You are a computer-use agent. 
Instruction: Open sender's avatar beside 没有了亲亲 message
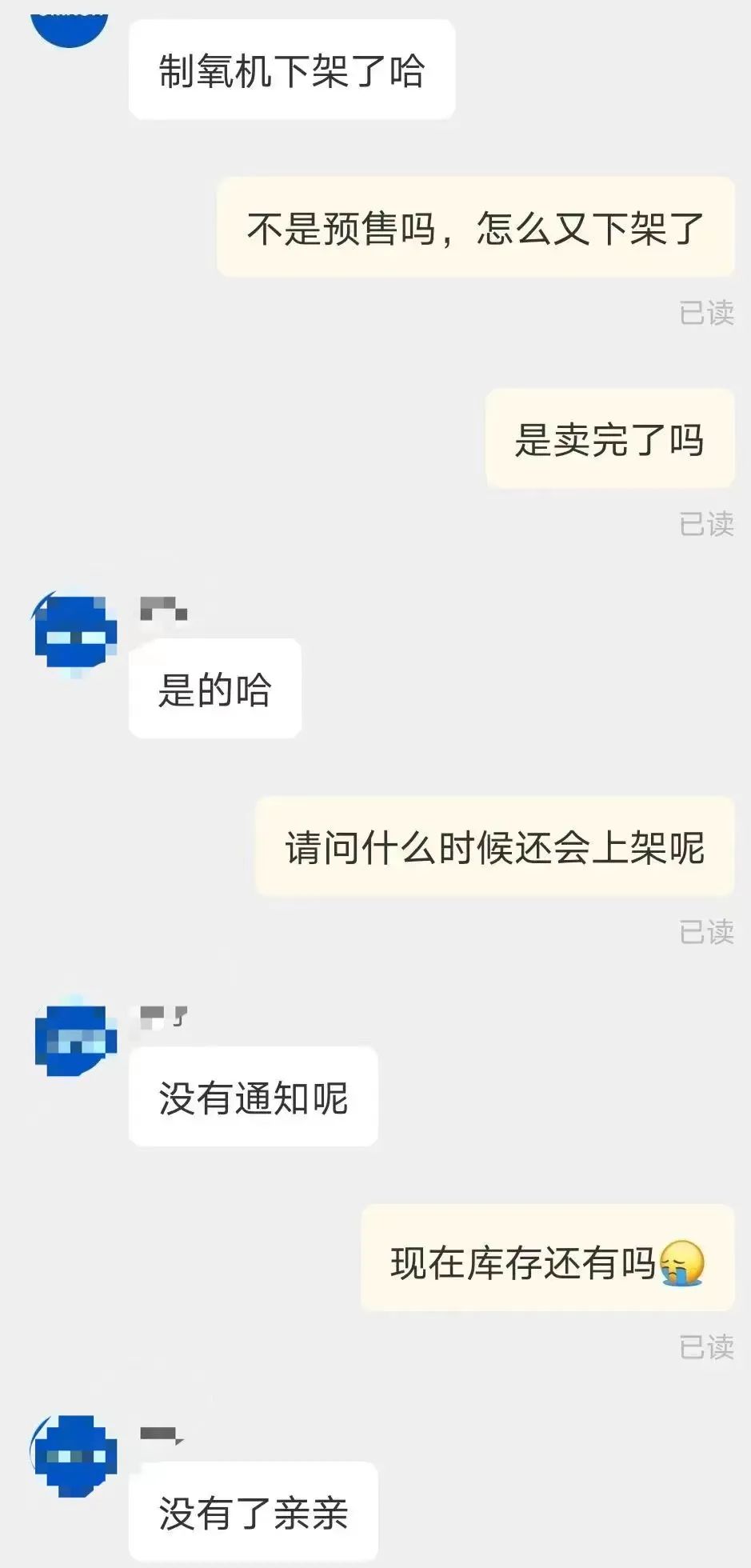(x=74, y=1454)
